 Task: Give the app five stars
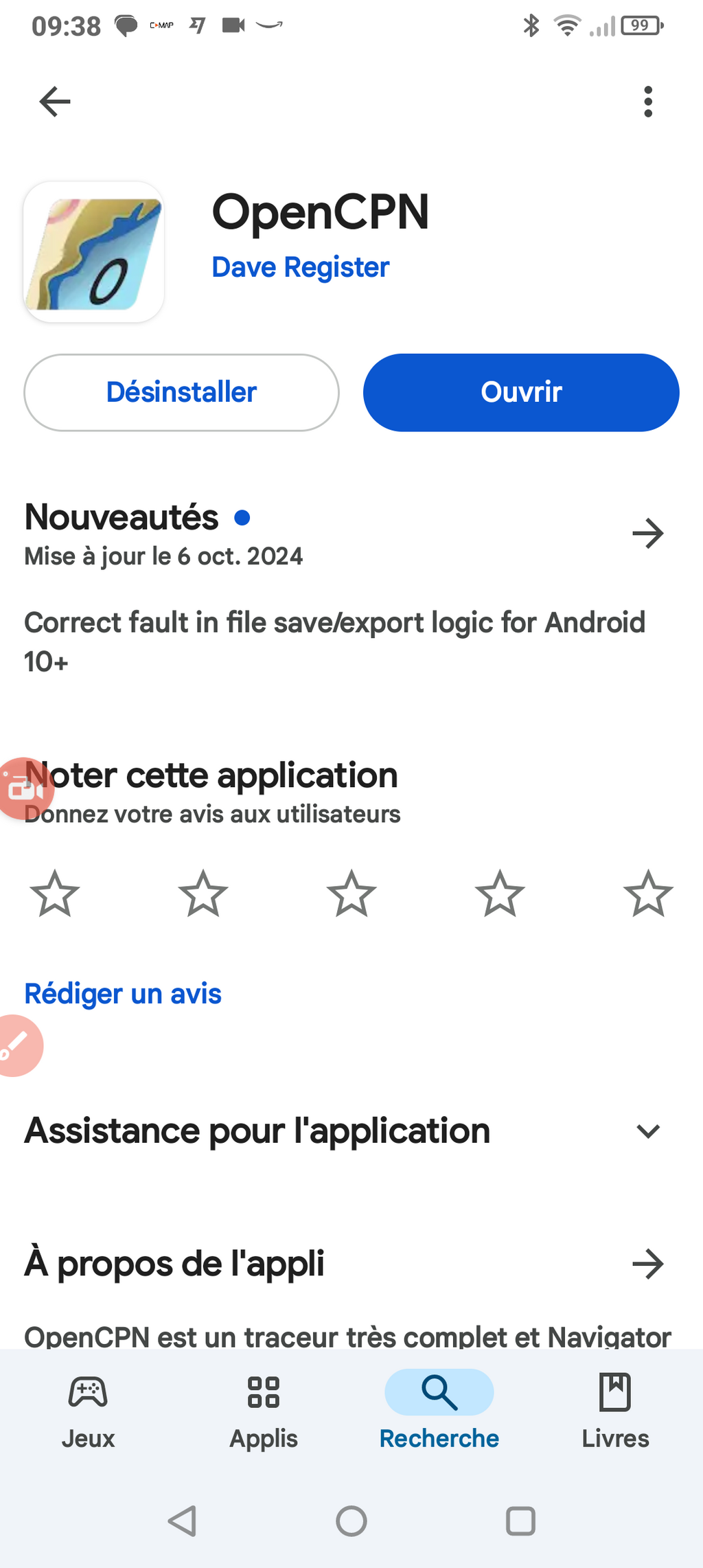click(648, 894)
